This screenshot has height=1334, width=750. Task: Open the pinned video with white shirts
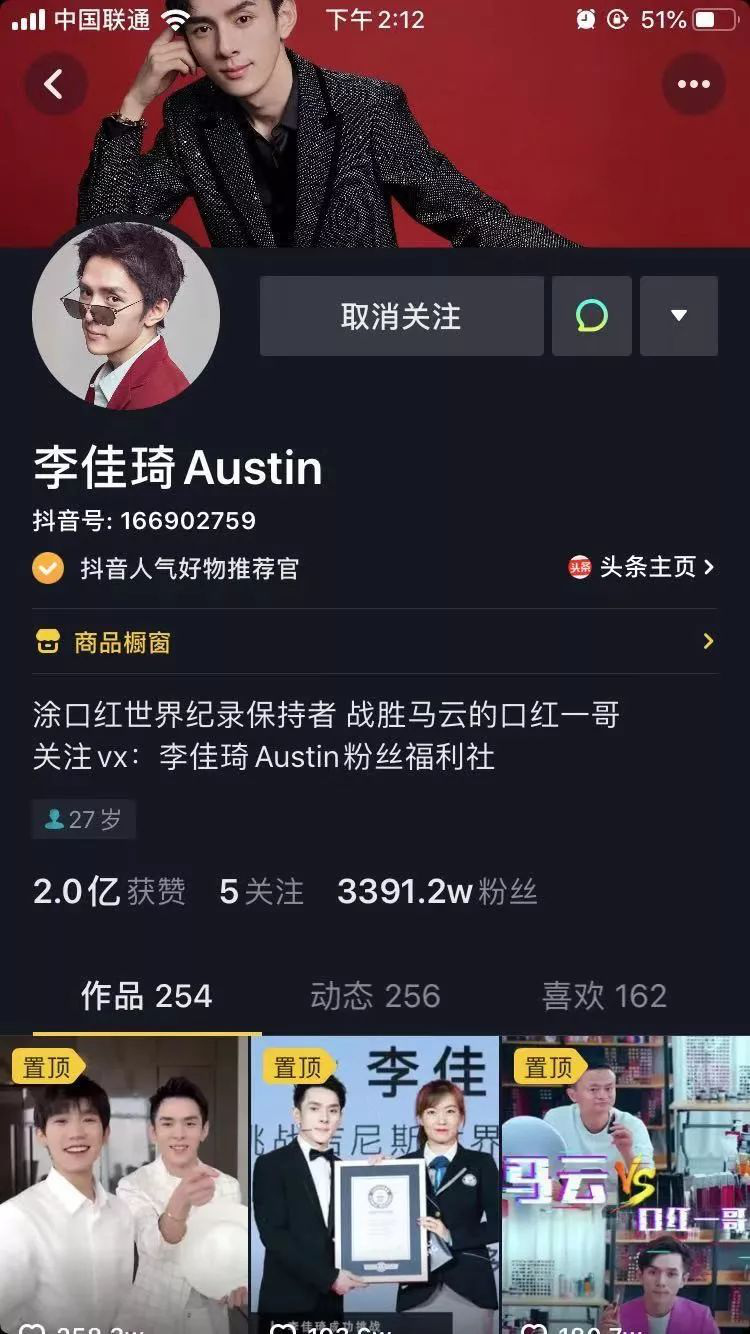124,1185
